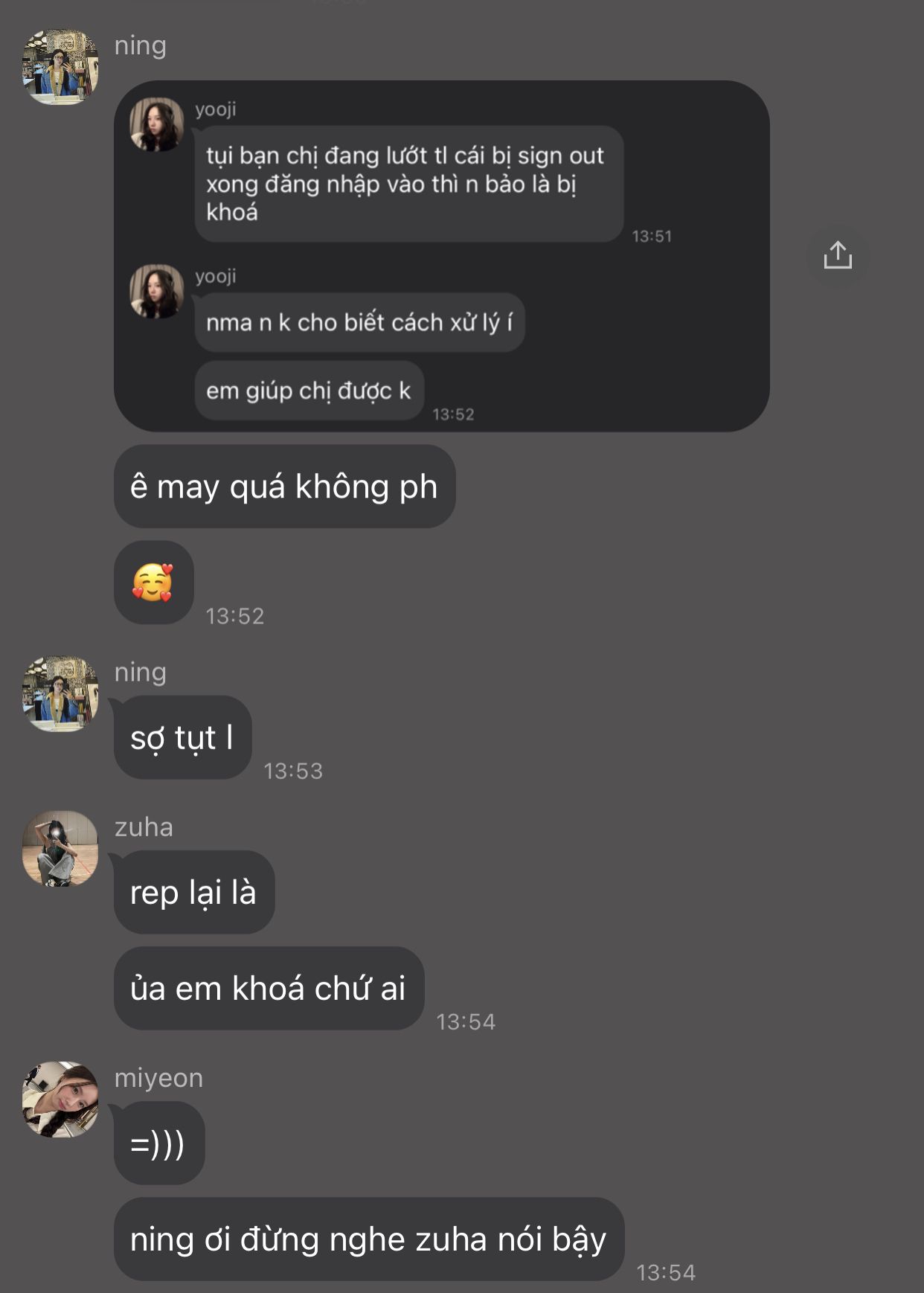Open ning's avatar beside the shared screenshot

pos(60,67)
